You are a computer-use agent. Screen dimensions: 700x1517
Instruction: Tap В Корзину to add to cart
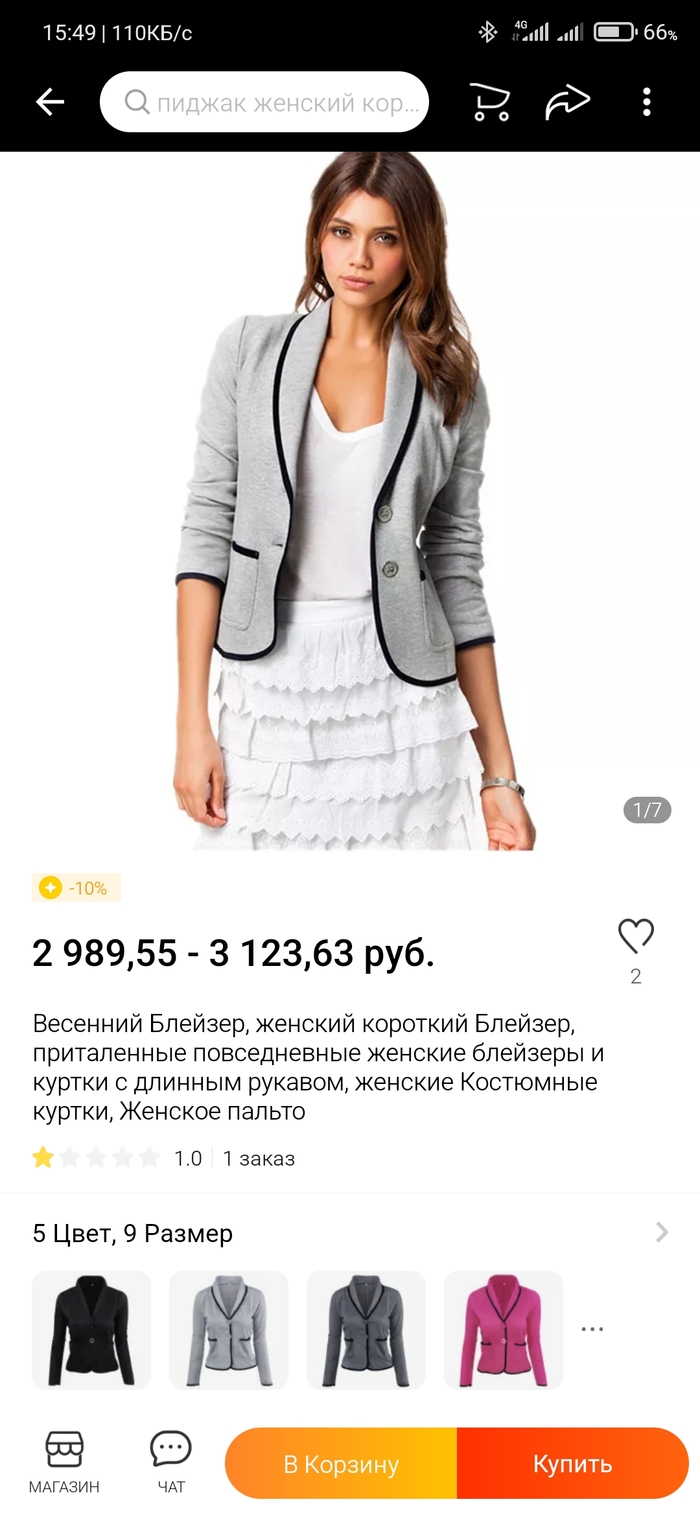point(341,1464)
